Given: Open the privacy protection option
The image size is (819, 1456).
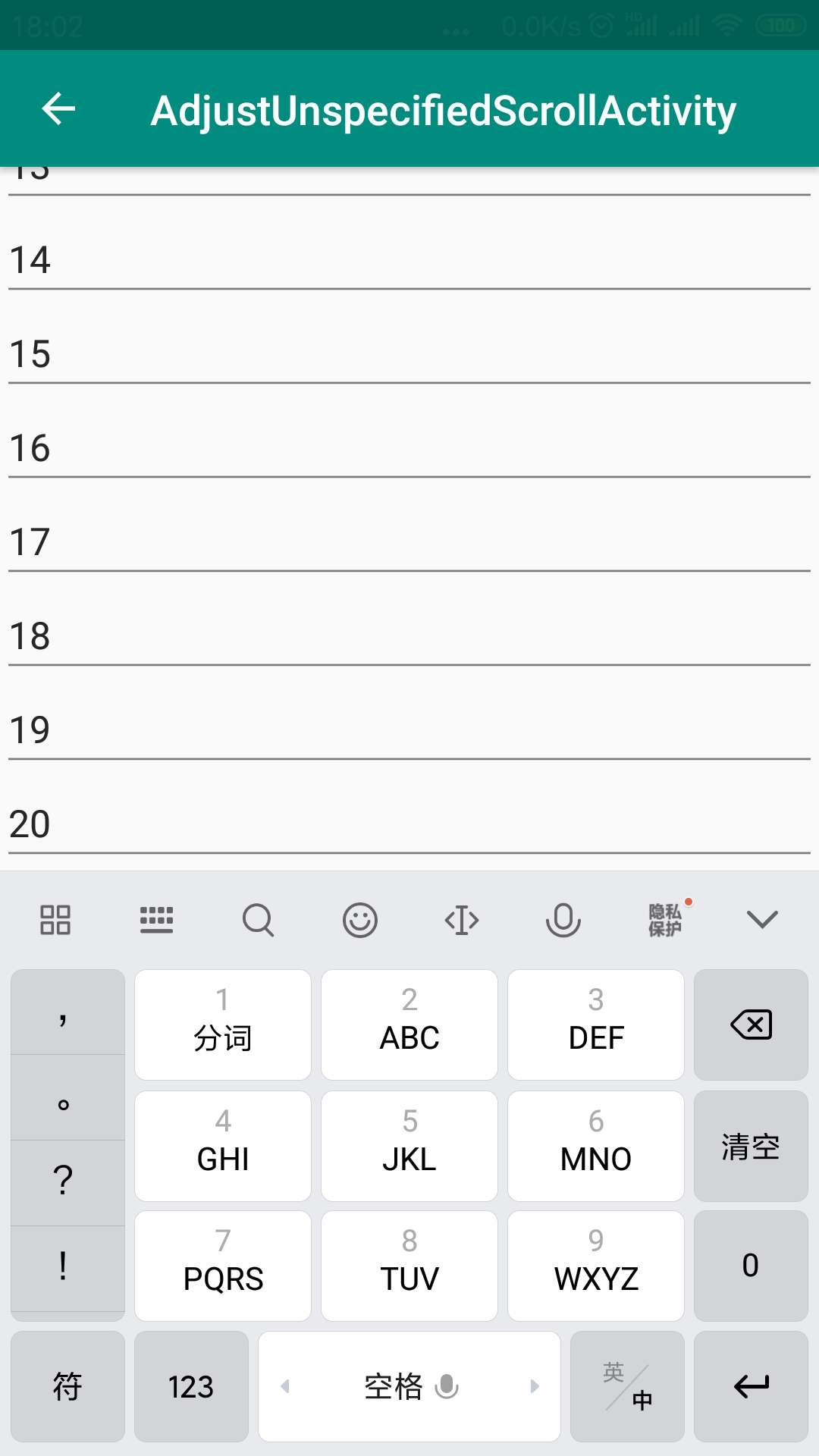Looking at the screenshot, I should tap(665, 920).
